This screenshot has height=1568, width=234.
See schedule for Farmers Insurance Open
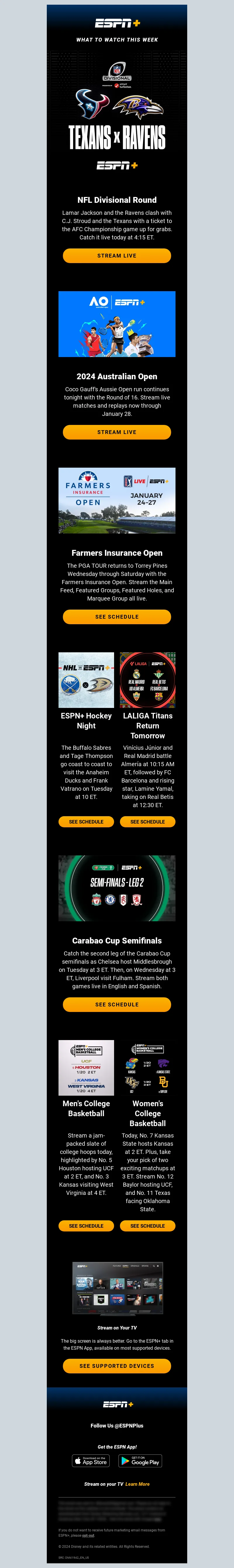point(117,617)
